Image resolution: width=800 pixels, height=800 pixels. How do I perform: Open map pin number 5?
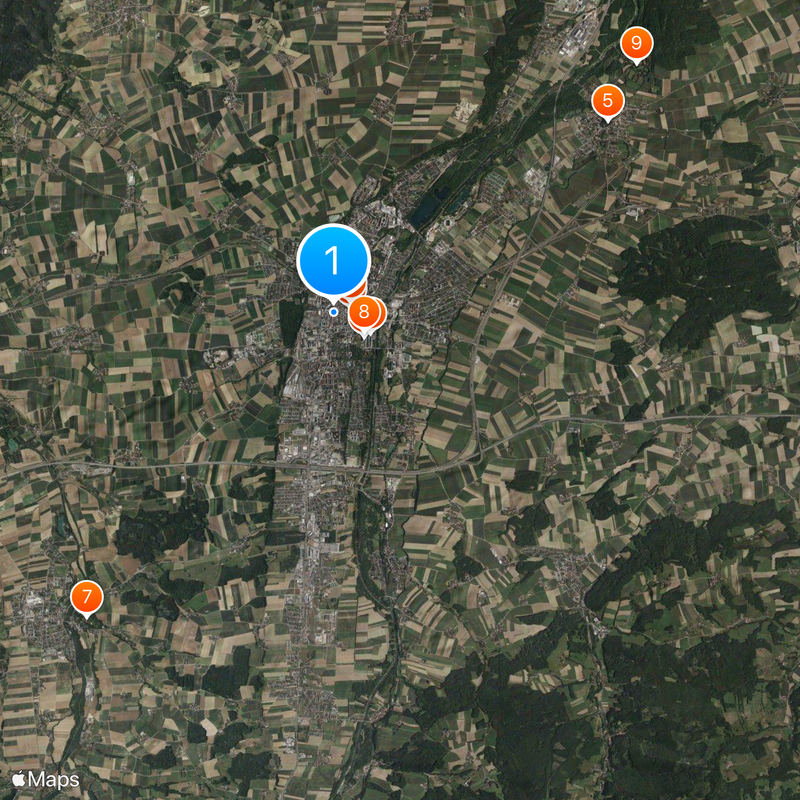(607, 101)
